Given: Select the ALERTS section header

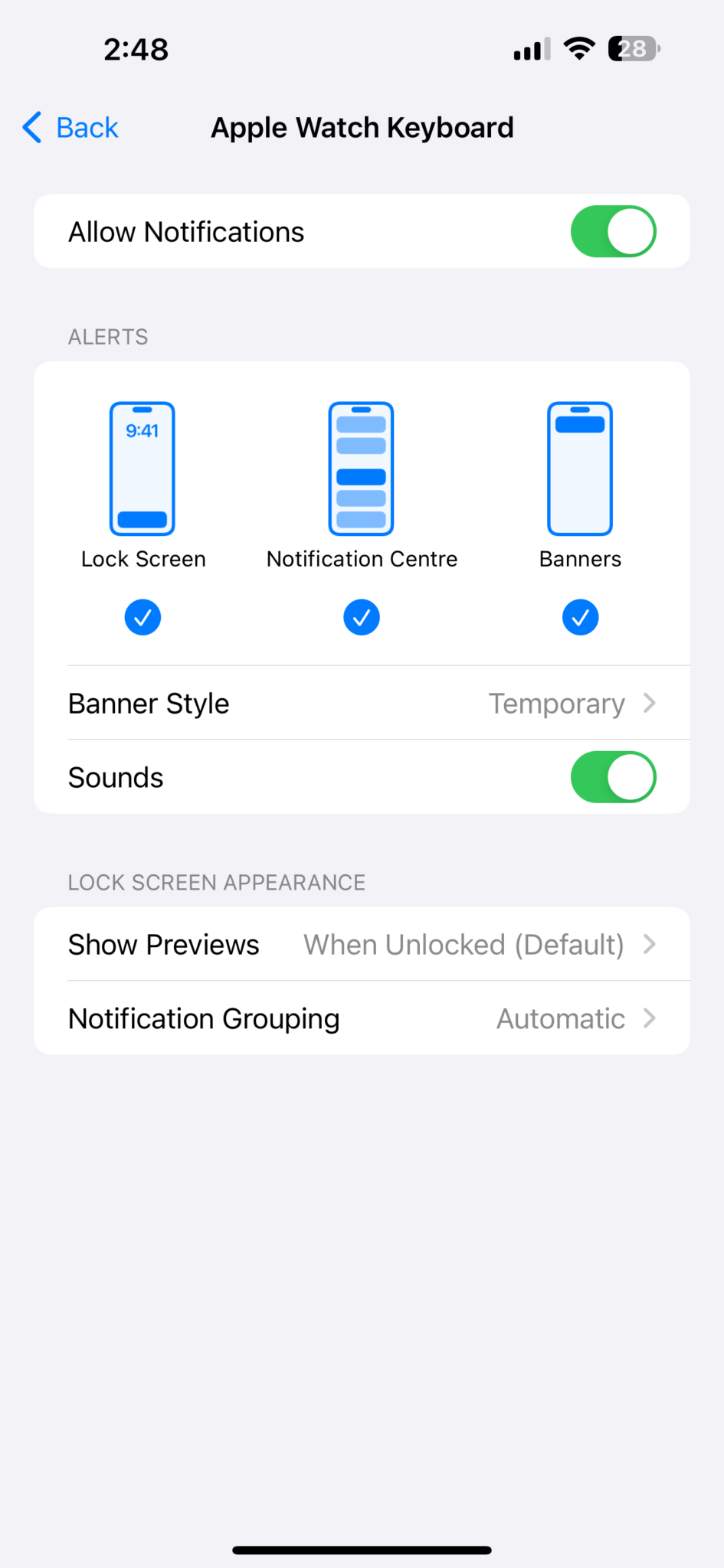Looking at the screenshot, I should 107,336.
